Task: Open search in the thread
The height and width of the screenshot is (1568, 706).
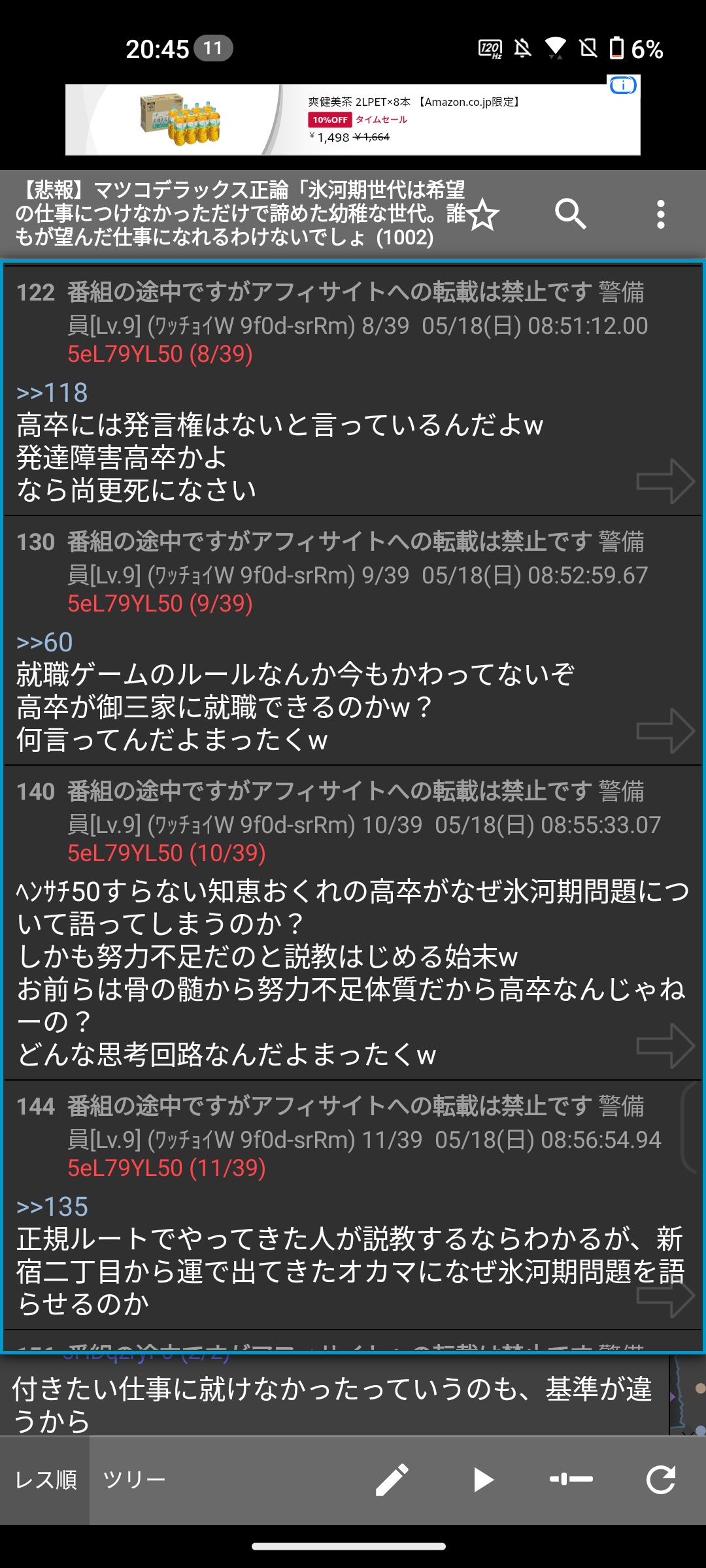Action: coord(570,214)
